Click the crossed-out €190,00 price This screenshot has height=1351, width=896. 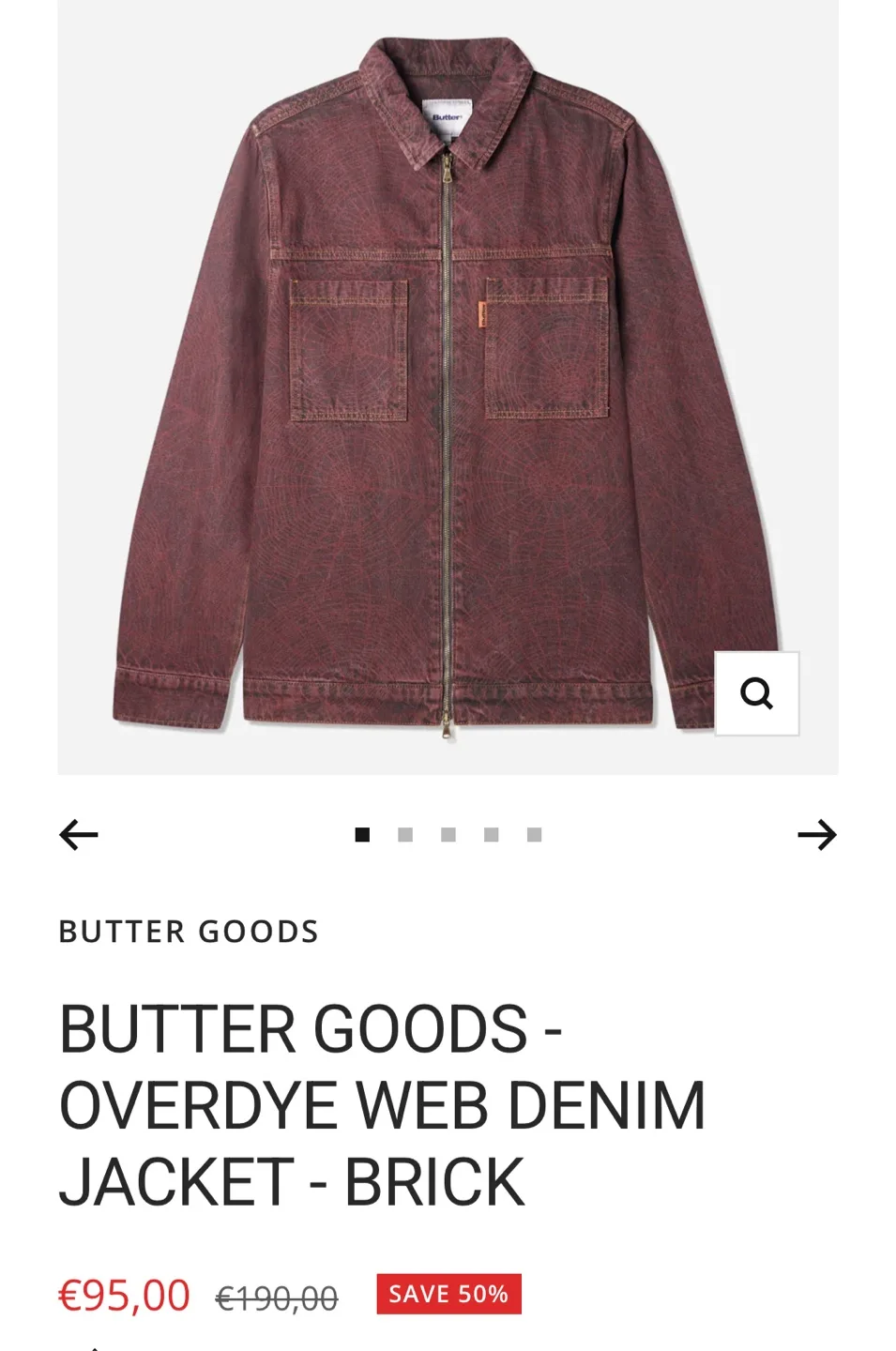pos(277,1295)
